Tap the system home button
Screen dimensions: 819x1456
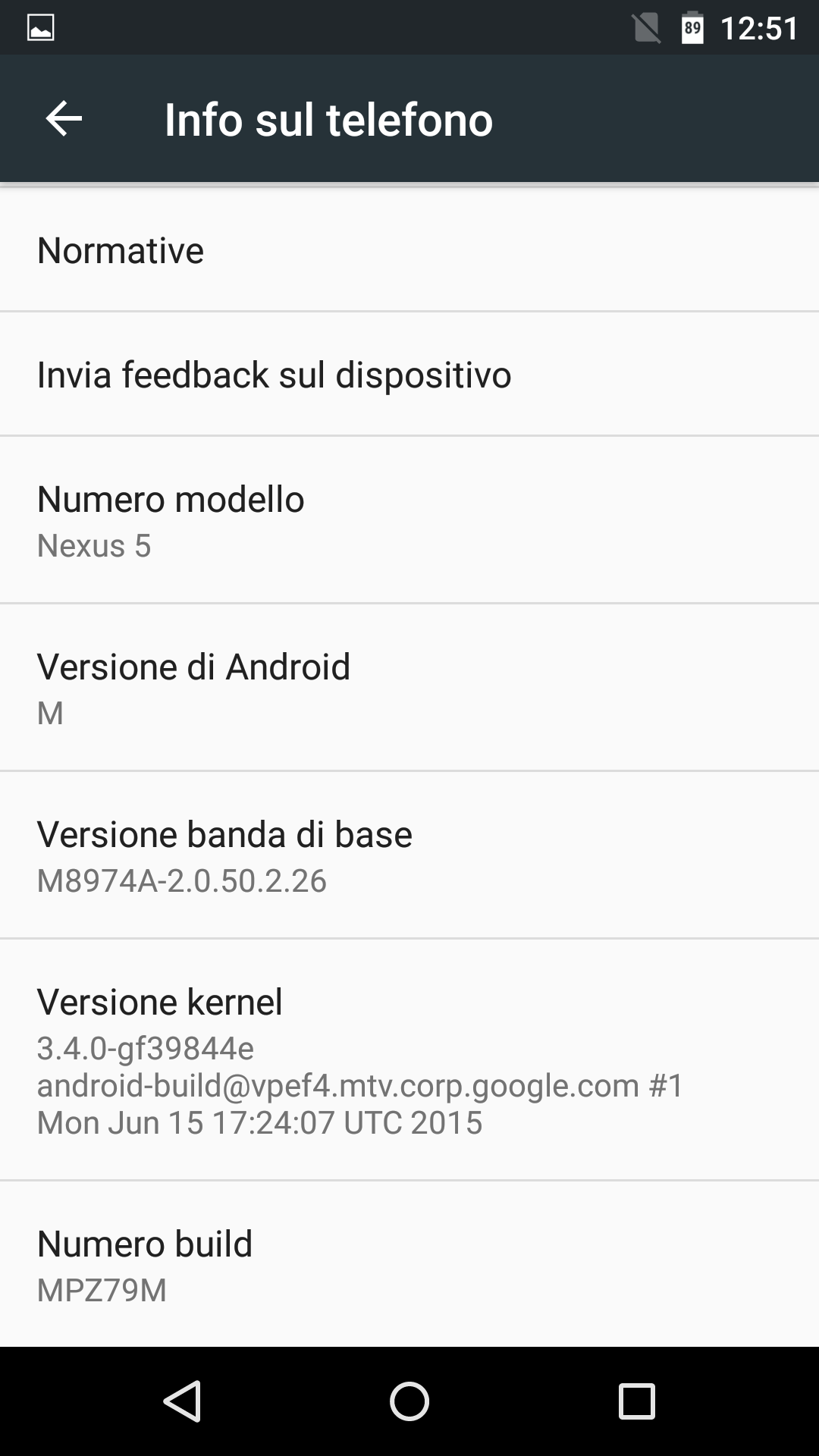[409, 1401]
